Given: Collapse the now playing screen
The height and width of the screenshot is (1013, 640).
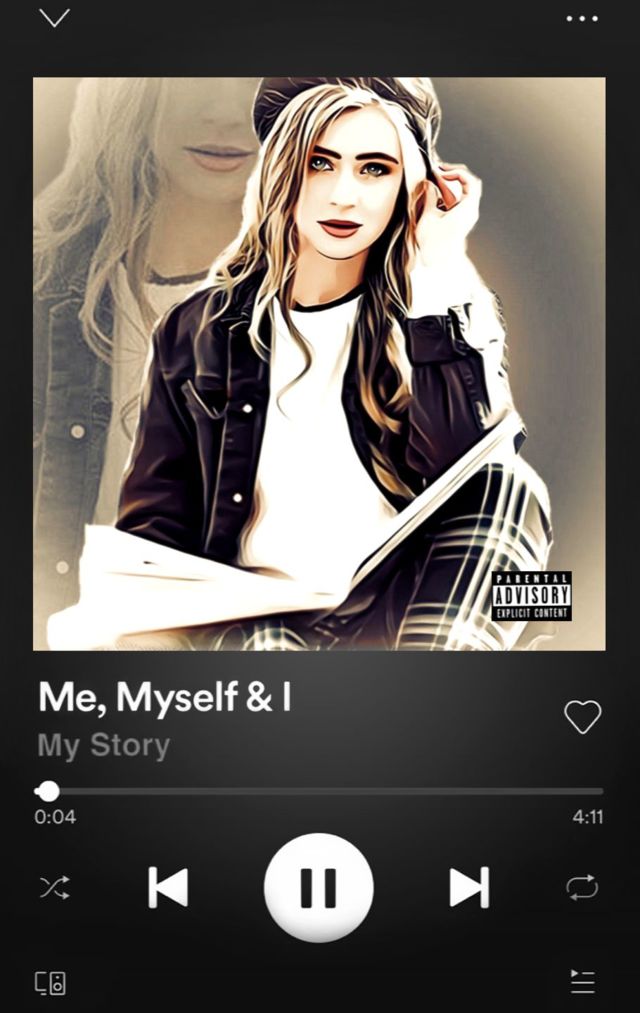Looking at the screenshot, I should [x=54, y=18].
